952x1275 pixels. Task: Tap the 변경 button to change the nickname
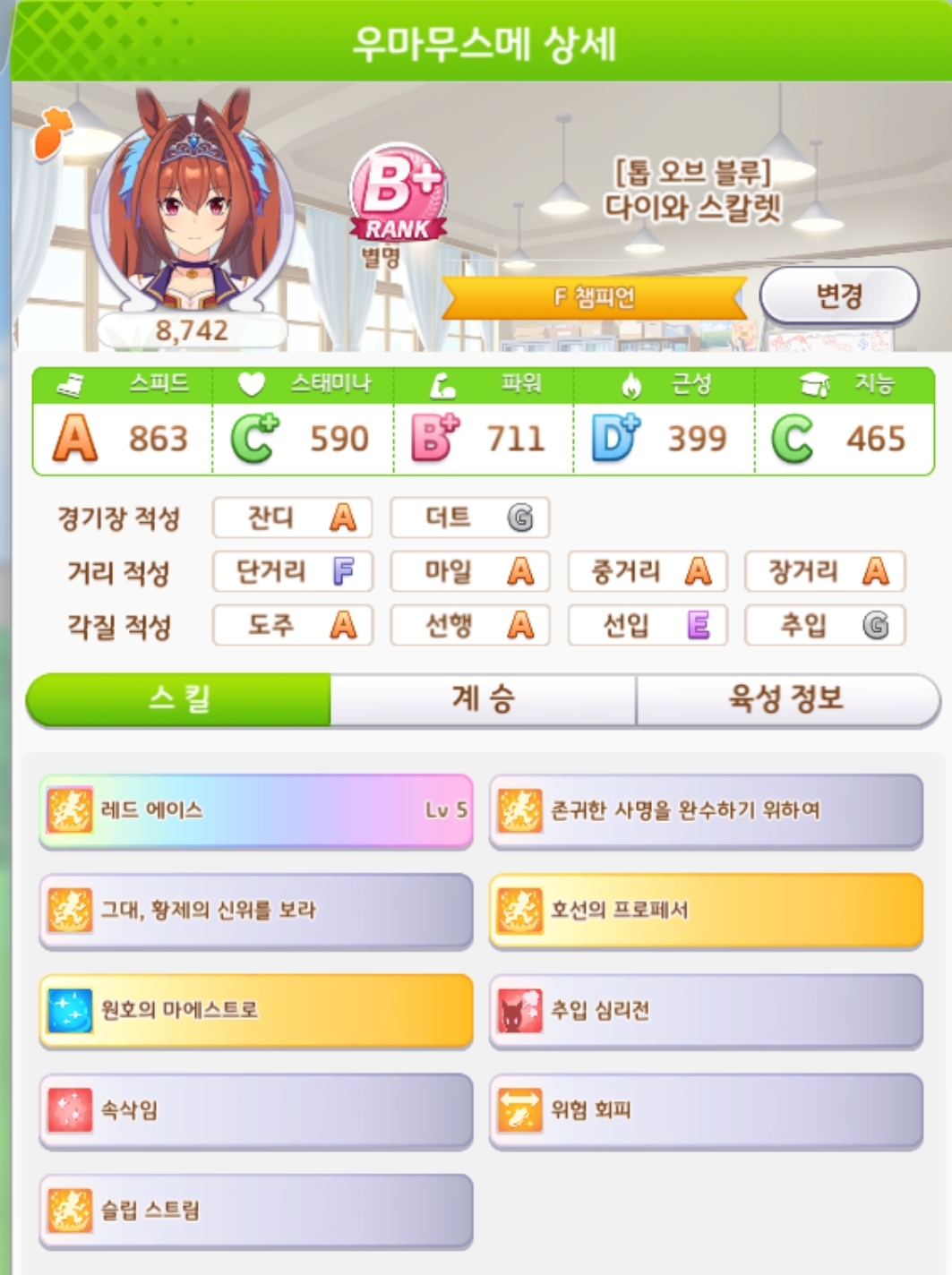tap(838, 295)
